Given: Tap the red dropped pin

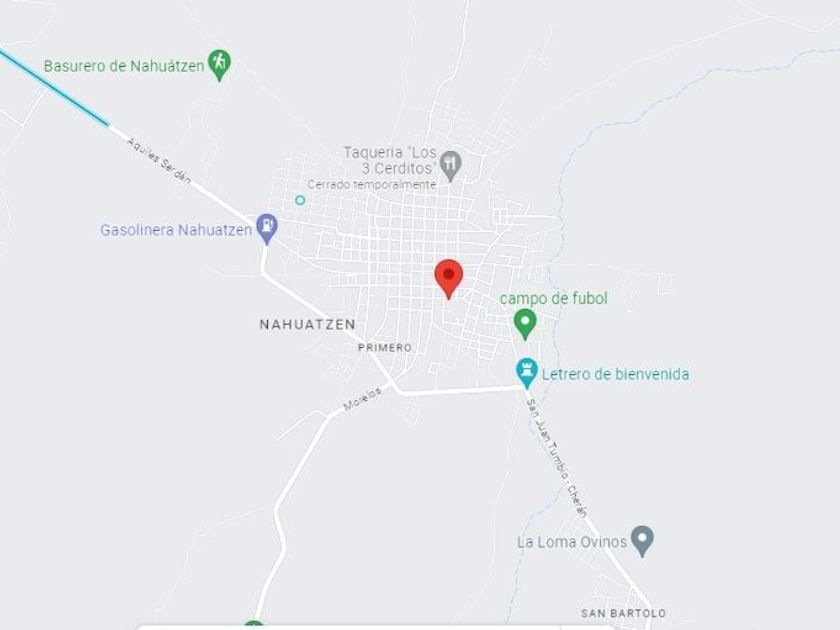Looking at the screenshot, I should click(x=448, y=279).
